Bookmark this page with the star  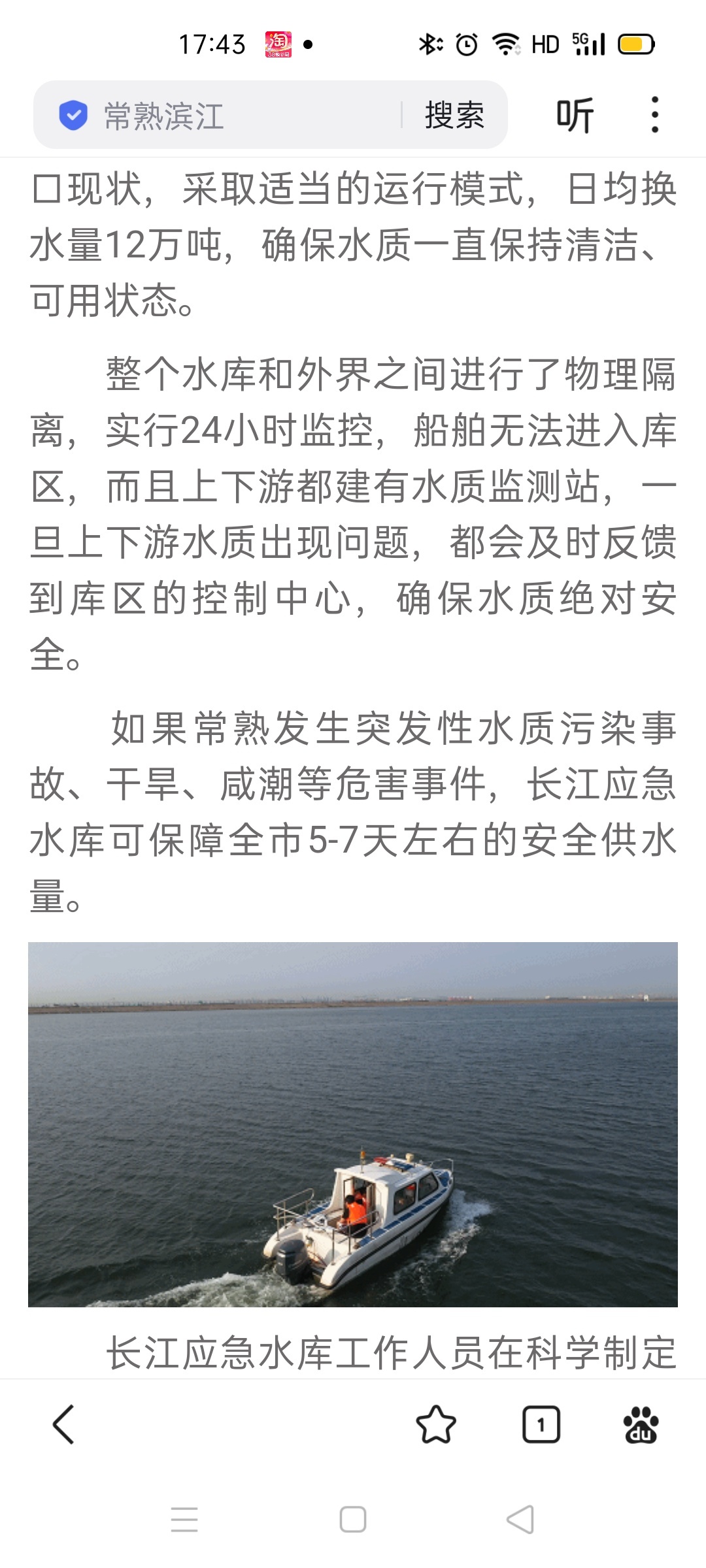(436, 1424)
